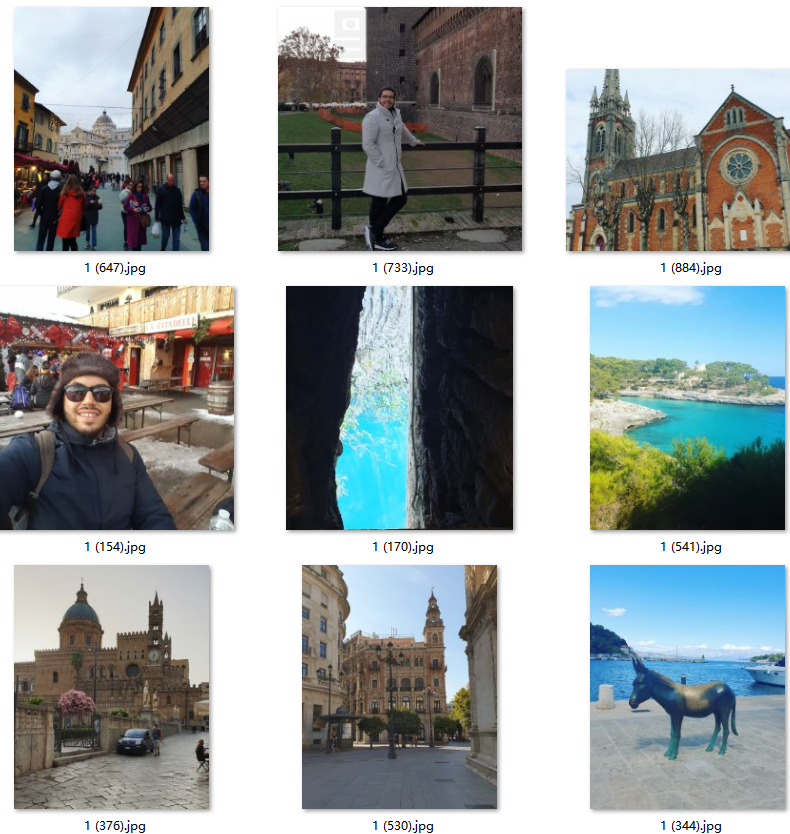
Task: Open image 1 (647).jpg
Action: point(111,129)
